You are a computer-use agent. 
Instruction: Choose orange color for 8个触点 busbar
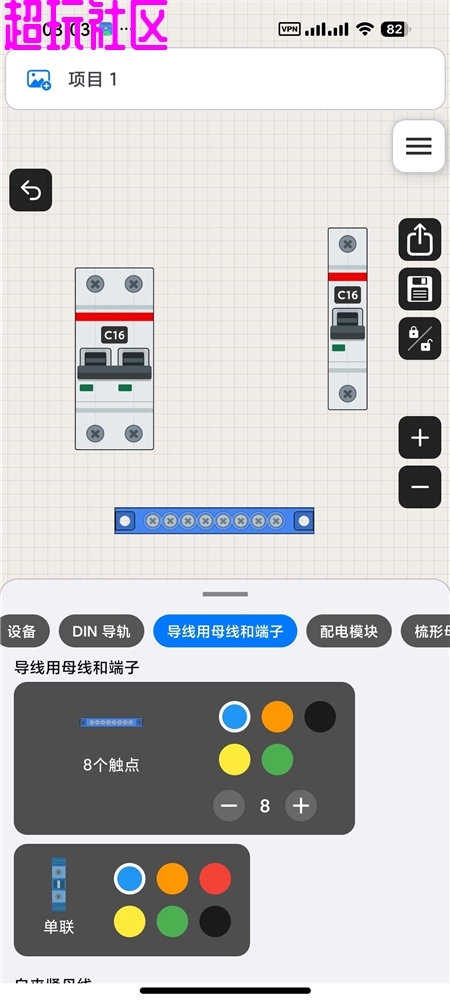277,717
